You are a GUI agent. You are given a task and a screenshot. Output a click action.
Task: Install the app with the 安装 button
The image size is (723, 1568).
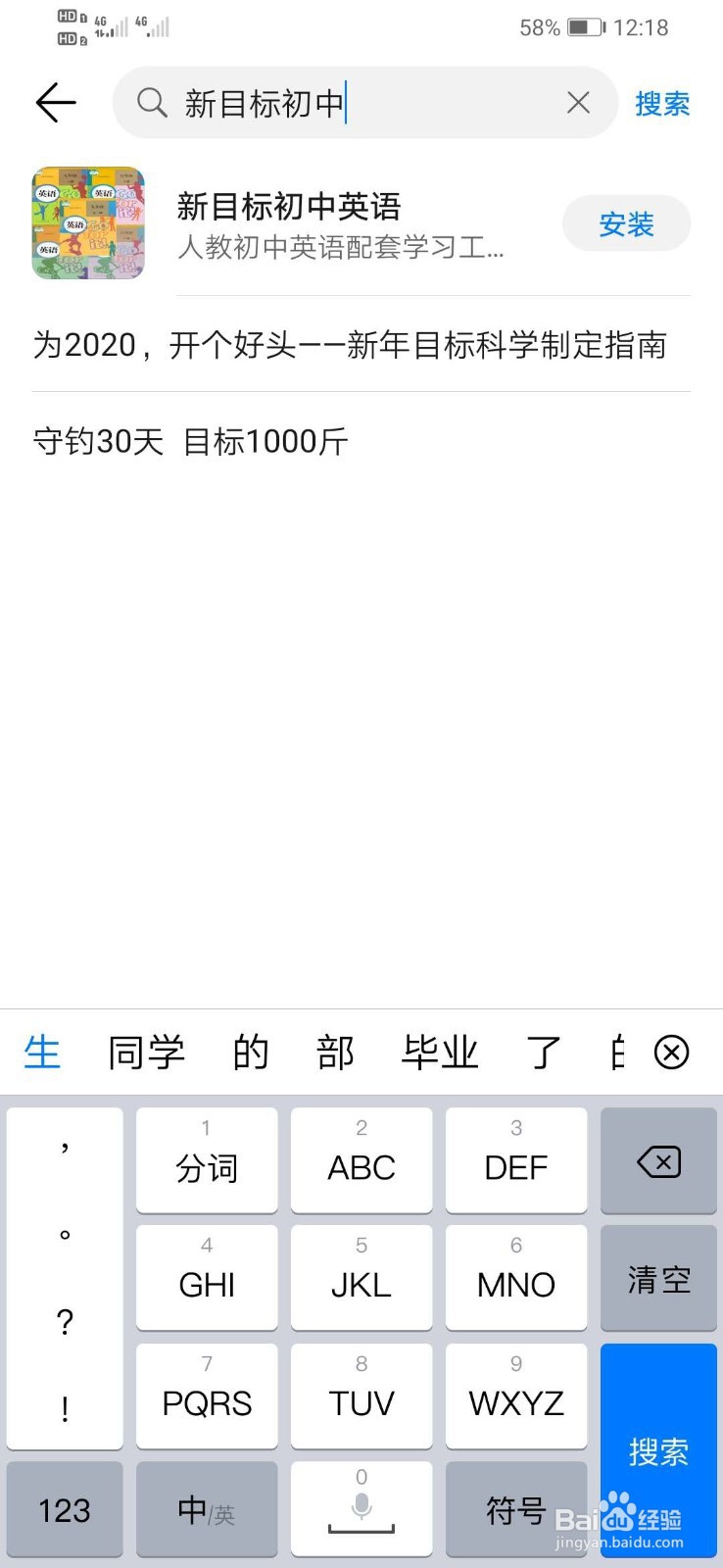tap(626, 223)
